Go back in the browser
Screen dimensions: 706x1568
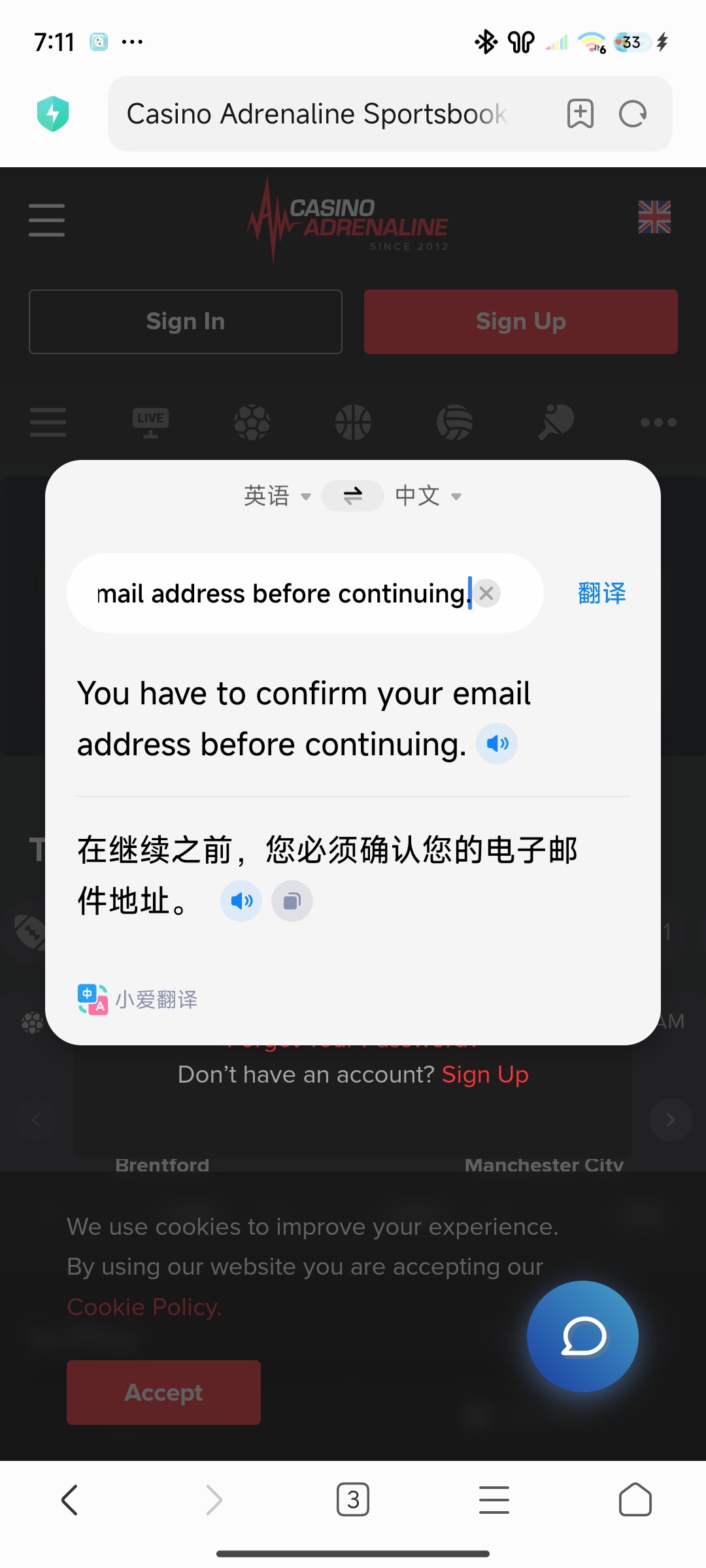[70, 1499]
